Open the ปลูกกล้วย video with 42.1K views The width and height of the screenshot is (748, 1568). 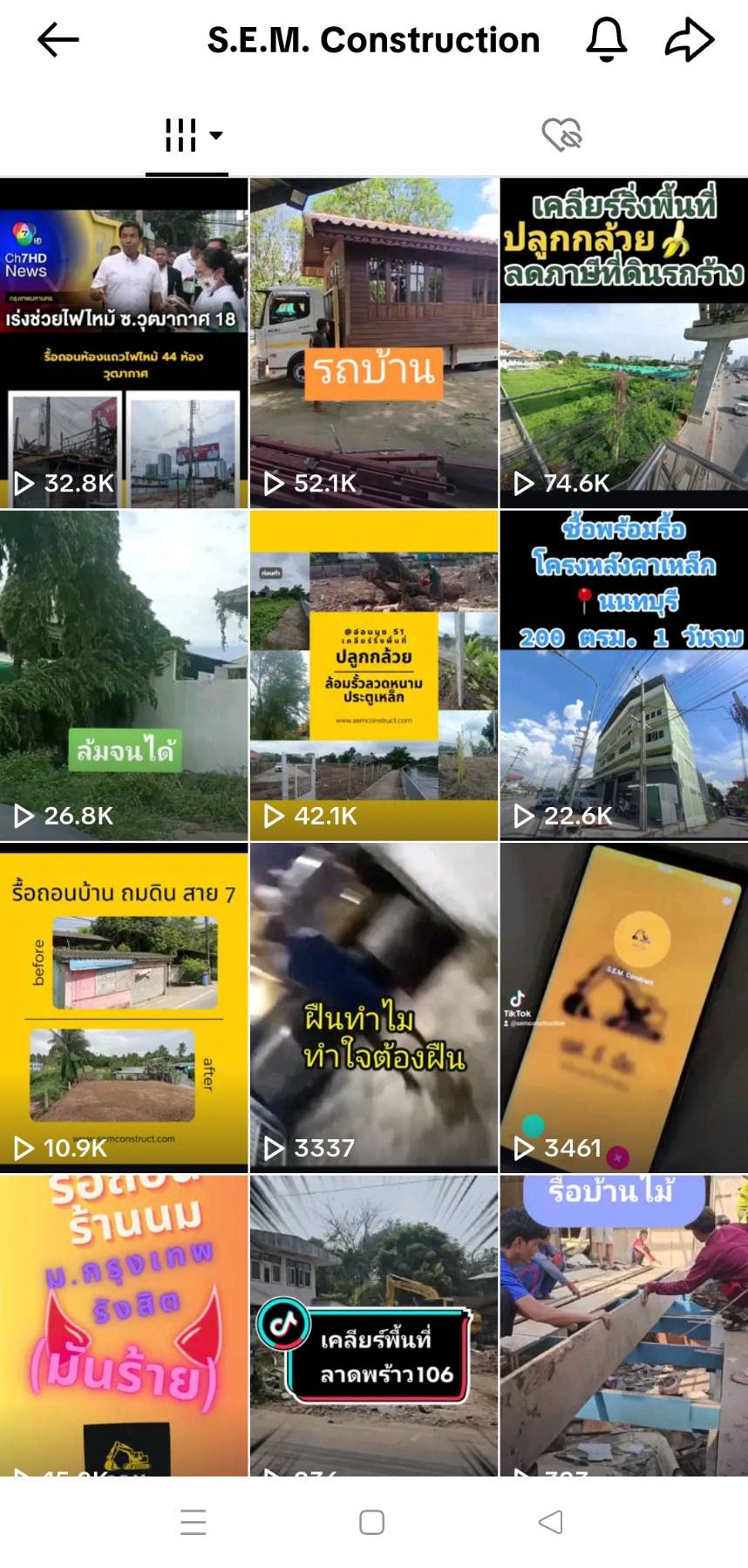click(x=374, y=675)
